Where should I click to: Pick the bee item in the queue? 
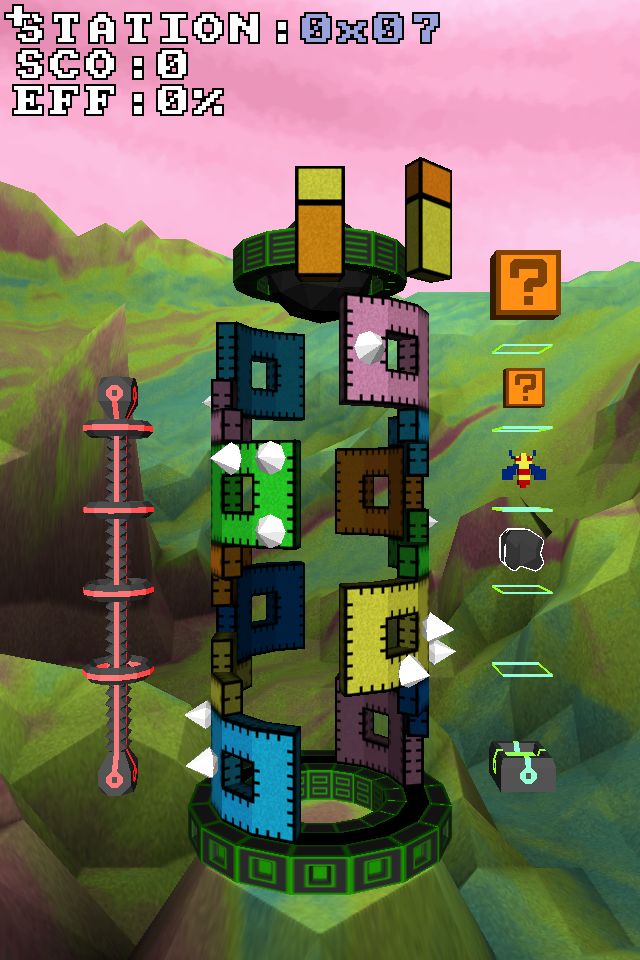[x=521, y=467]
